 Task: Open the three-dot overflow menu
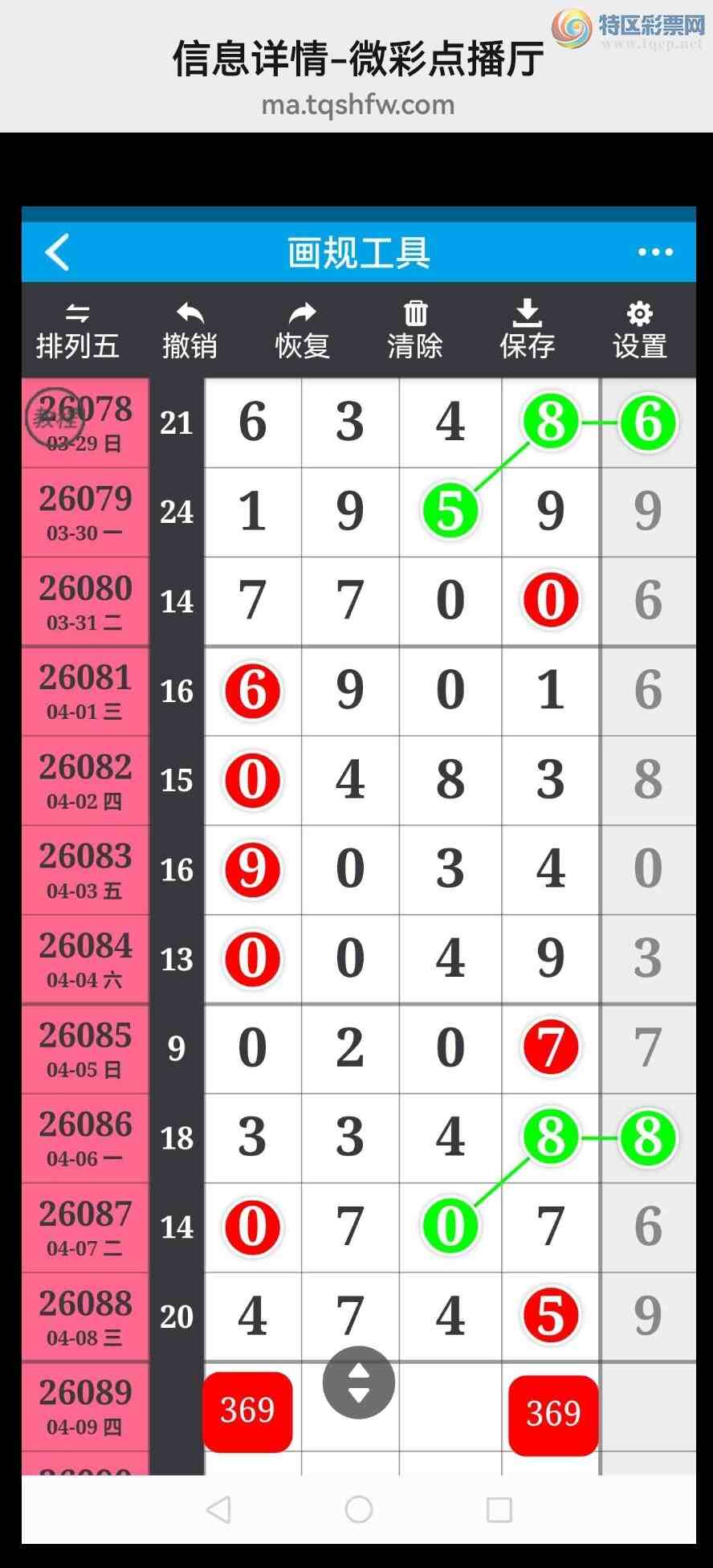(655, 252)
